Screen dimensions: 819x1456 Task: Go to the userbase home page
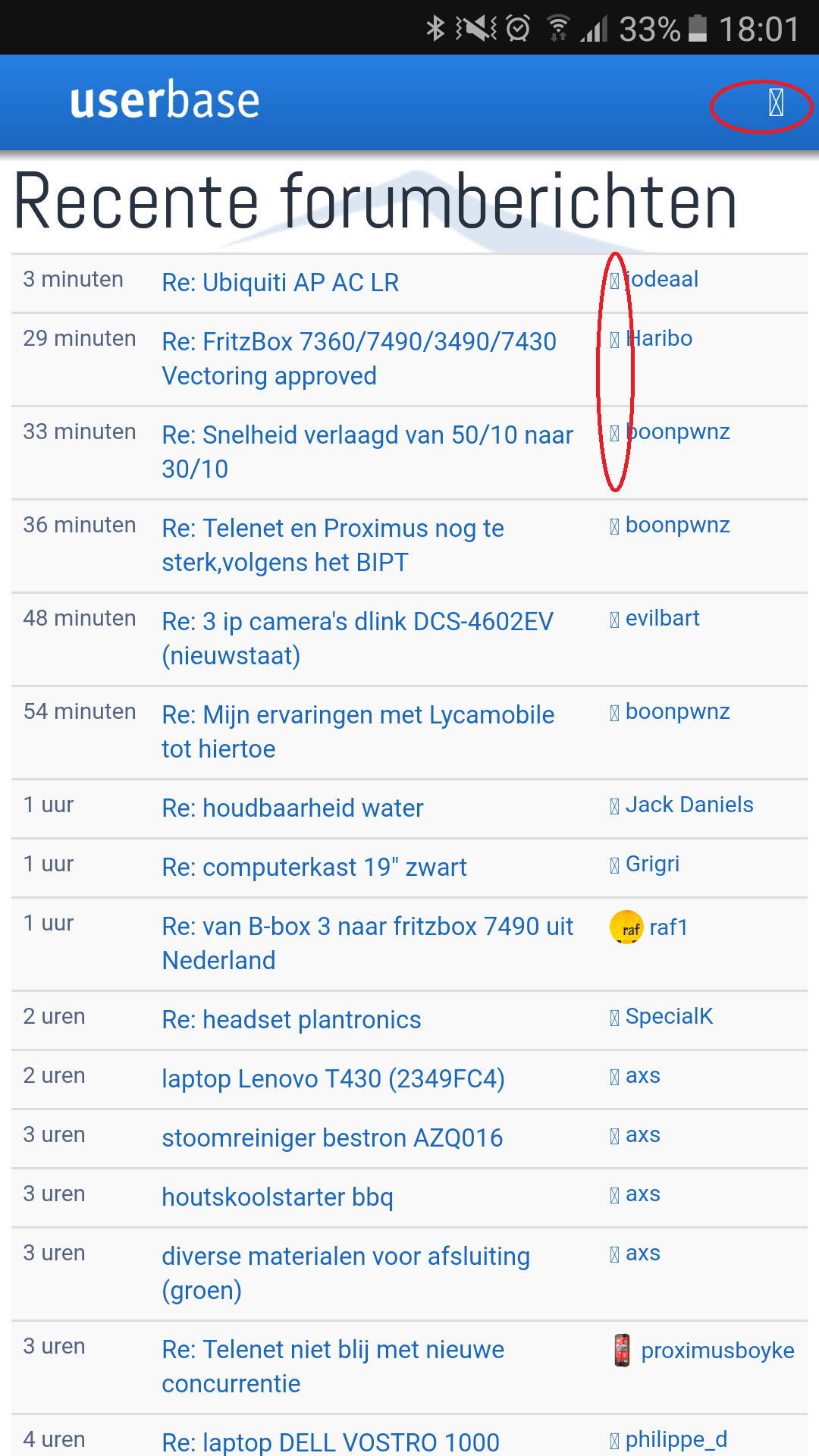coord(165,100)
